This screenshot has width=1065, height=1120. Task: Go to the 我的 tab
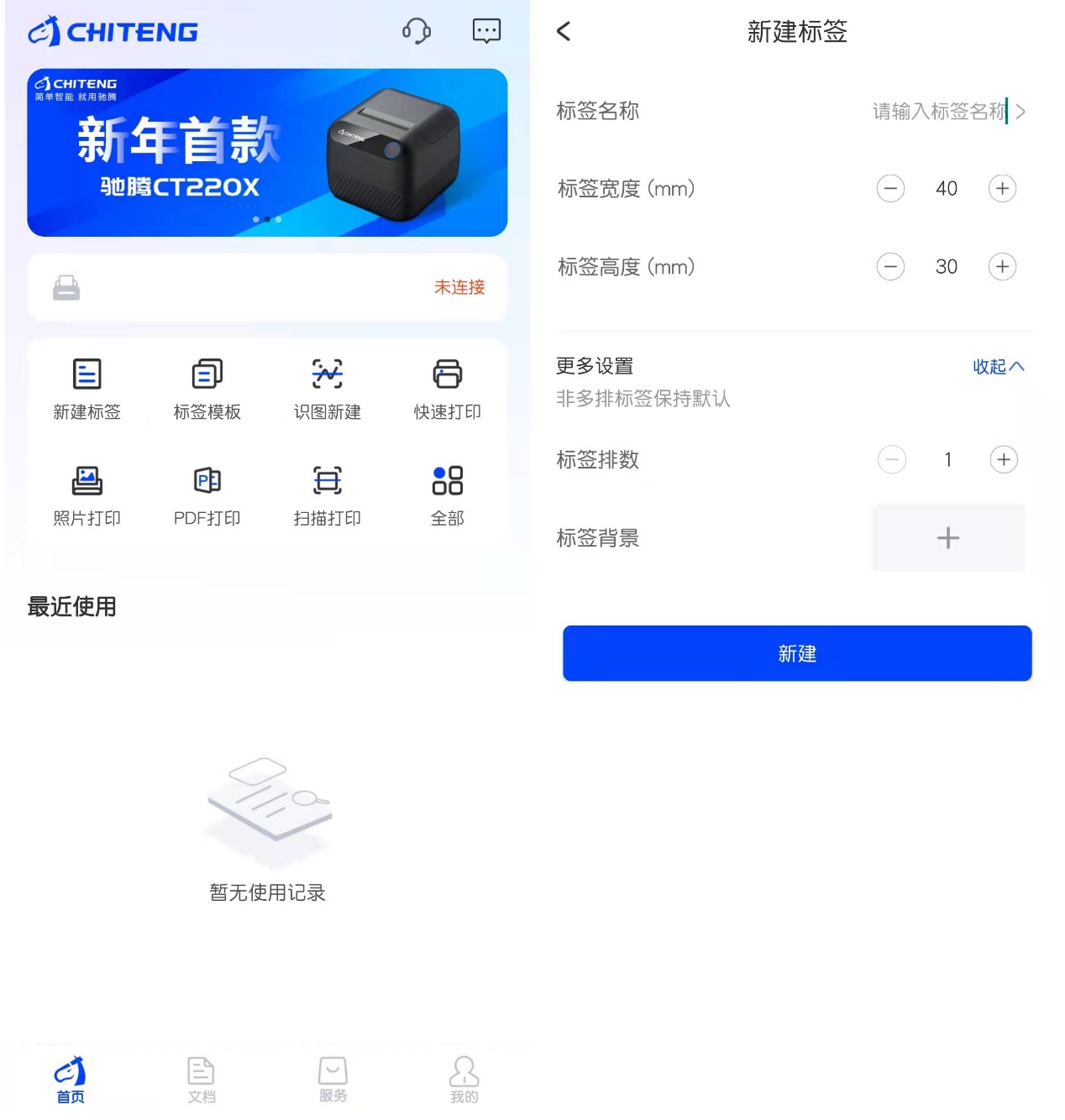pyautogui.click(x=464, y=1080)
